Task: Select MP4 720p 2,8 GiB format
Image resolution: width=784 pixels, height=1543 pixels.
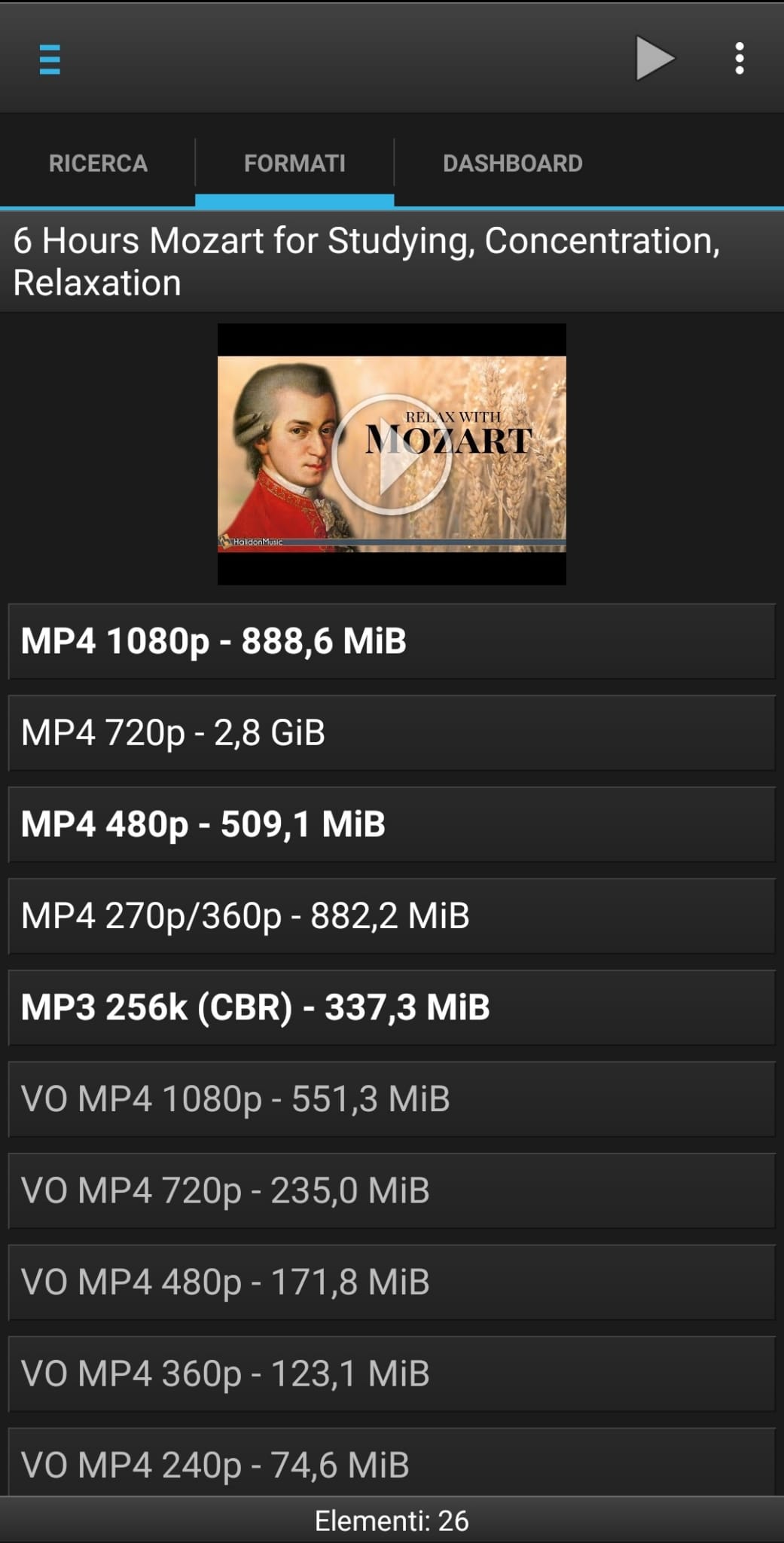Action: pos(392,733)
